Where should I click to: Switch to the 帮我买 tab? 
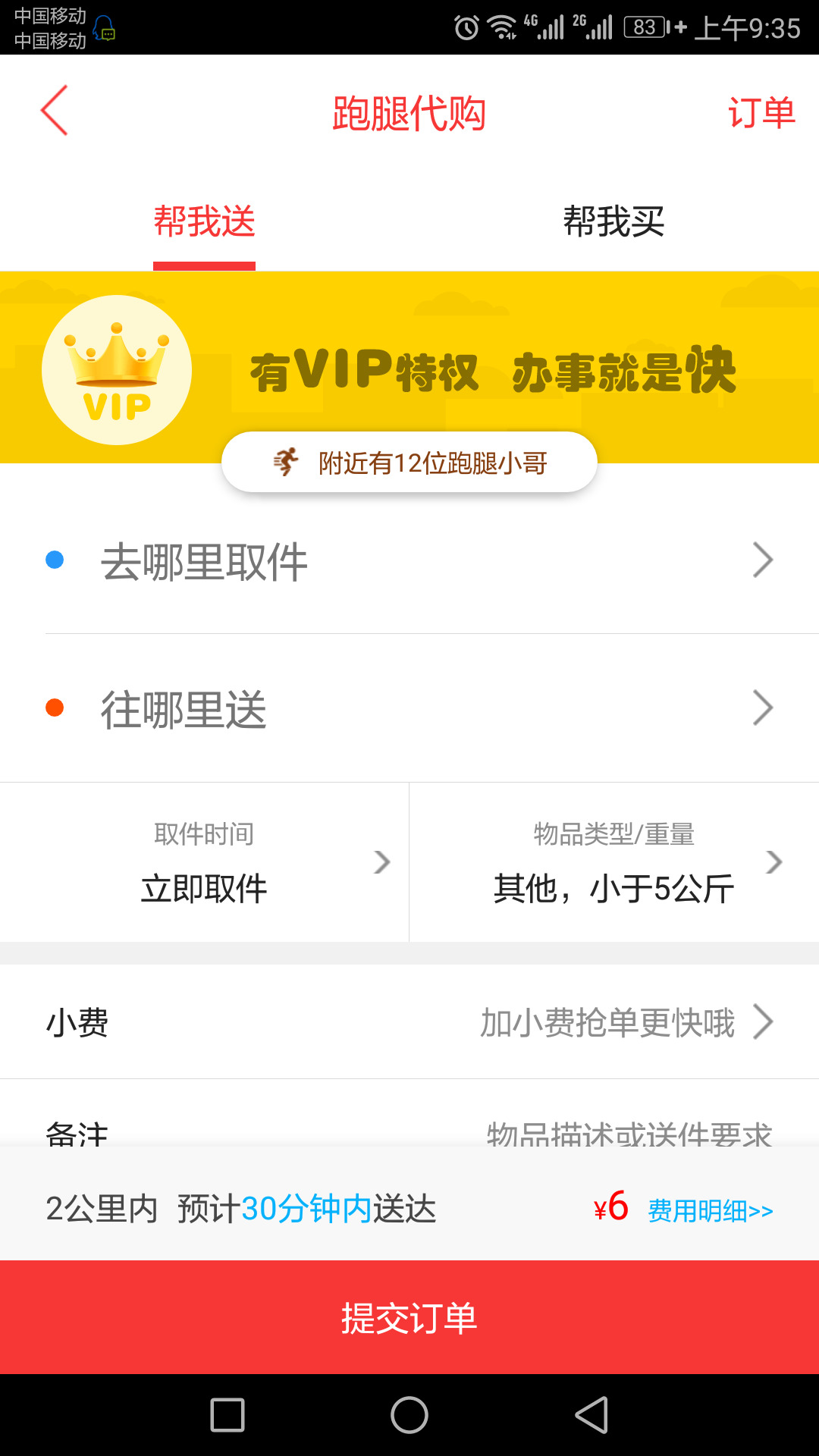click(x=614, y=220)
